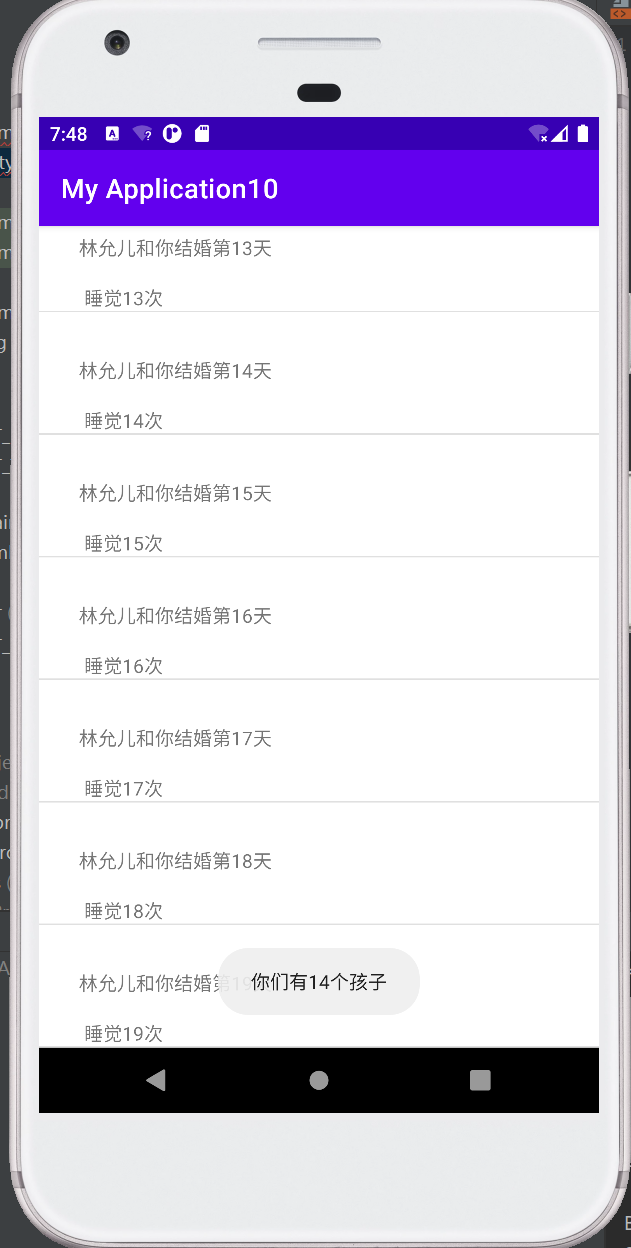
Task: Select the row 林允儿和你结婚第14天
Action: click(x=318, y=373)
